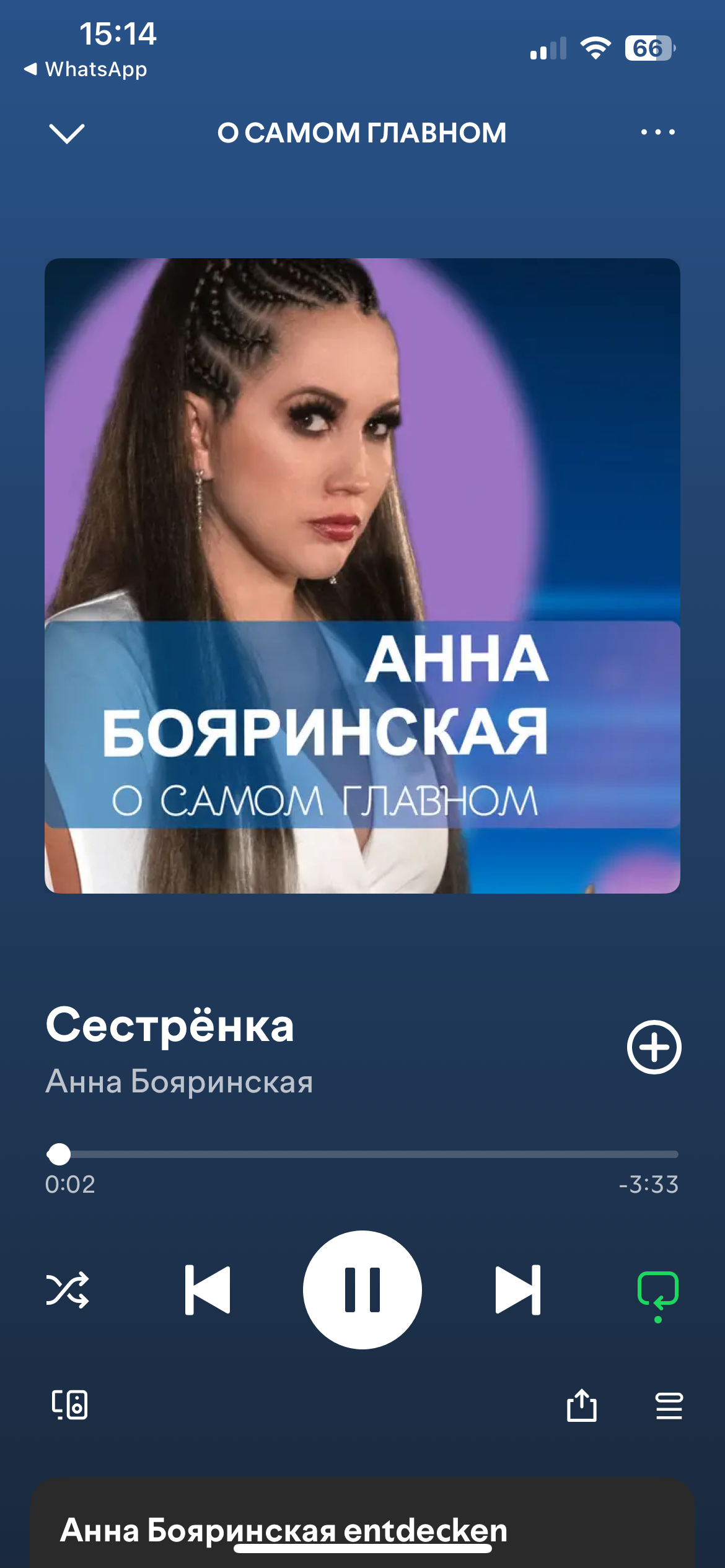
Task: Skip to the previous track
Action: click(208, 1290)
